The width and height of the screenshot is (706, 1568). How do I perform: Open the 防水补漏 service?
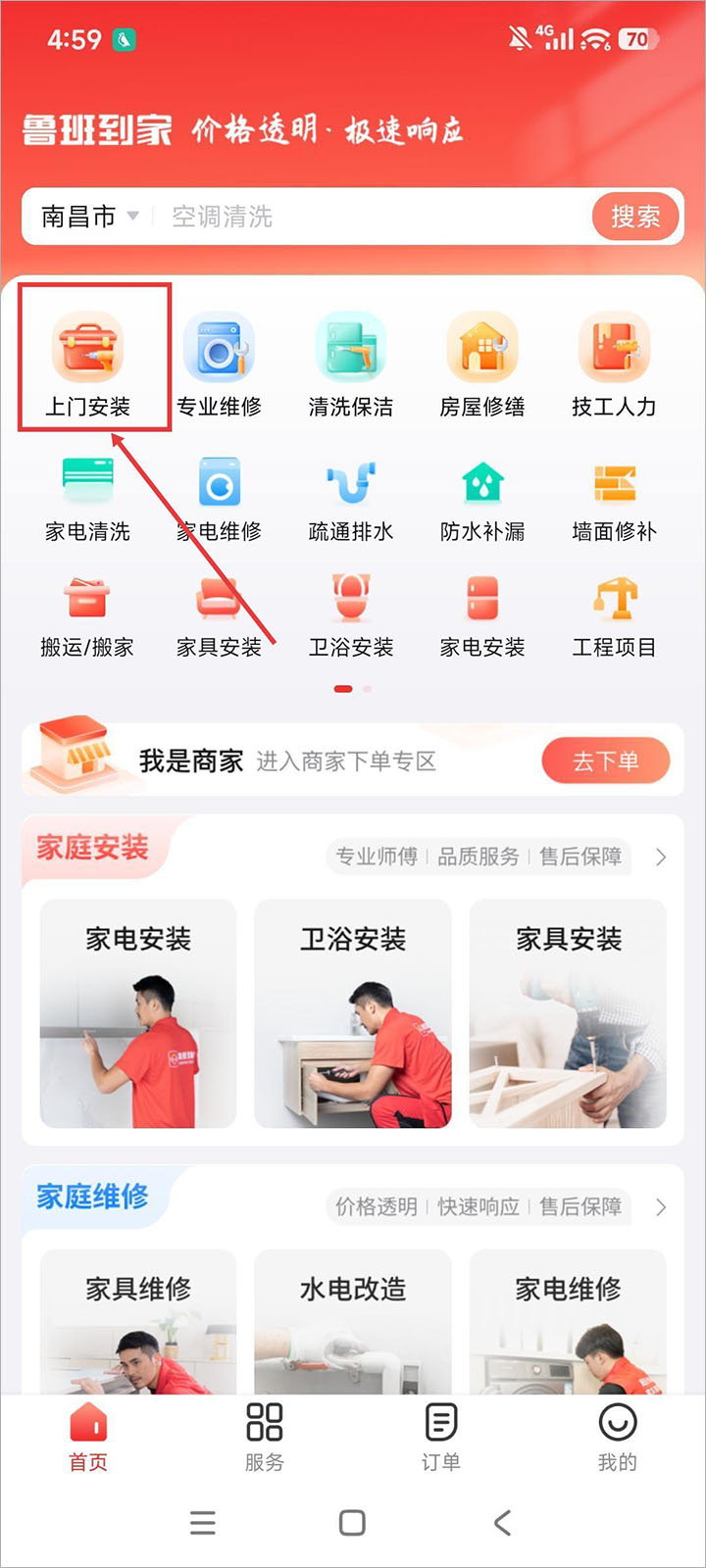coord(481,498)
